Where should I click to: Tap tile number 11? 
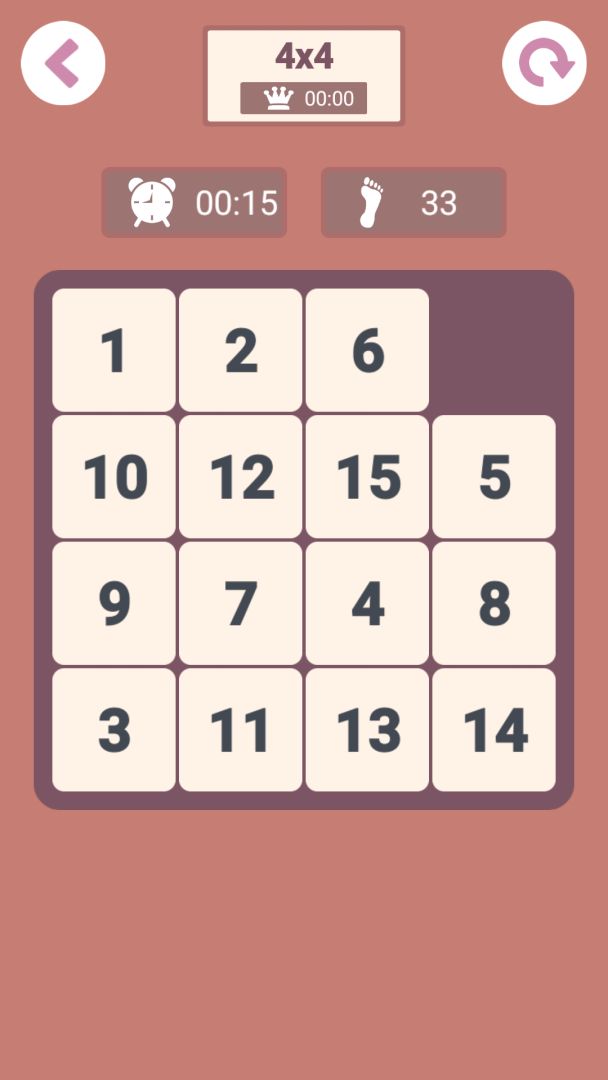pos(240,730)
